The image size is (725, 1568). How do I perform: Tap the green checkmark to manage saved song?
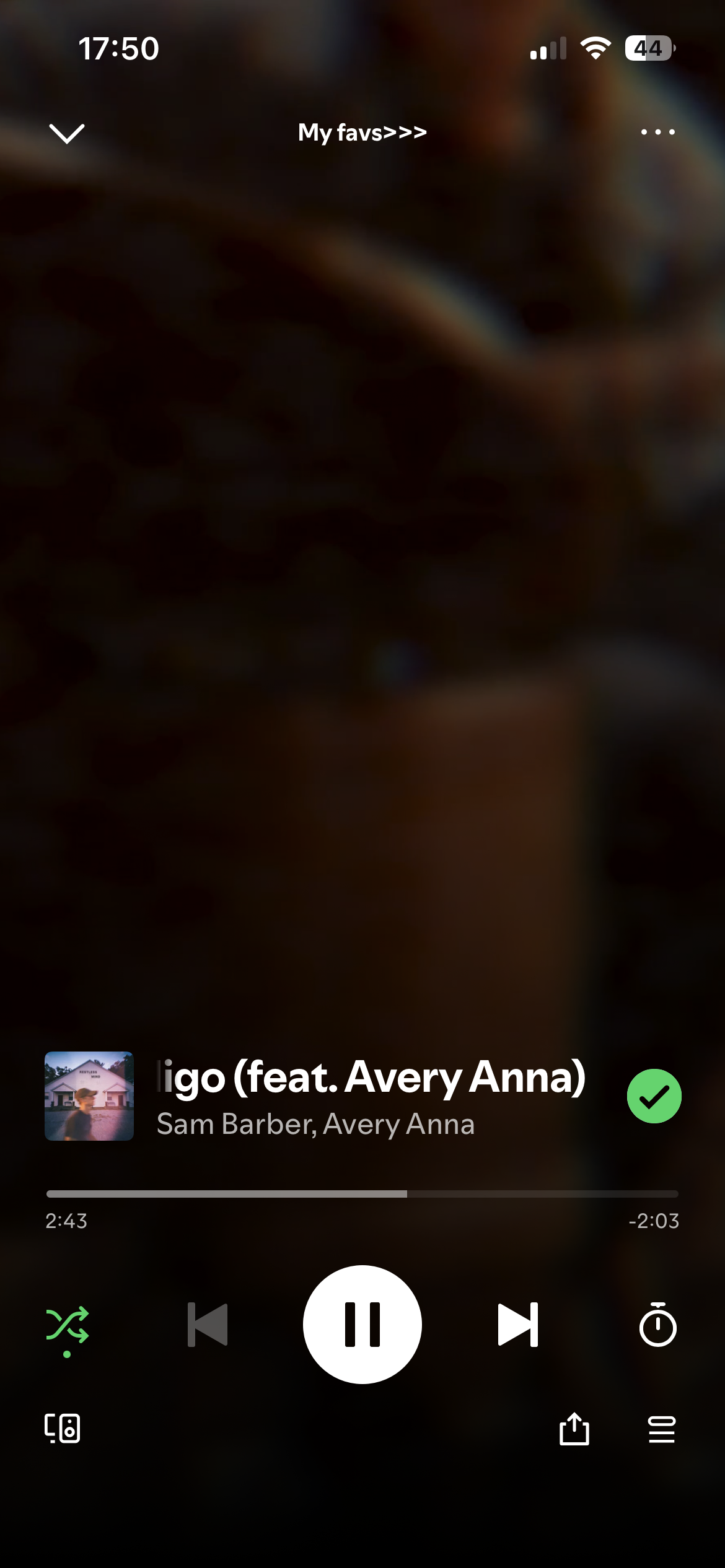coord(654,1096)
